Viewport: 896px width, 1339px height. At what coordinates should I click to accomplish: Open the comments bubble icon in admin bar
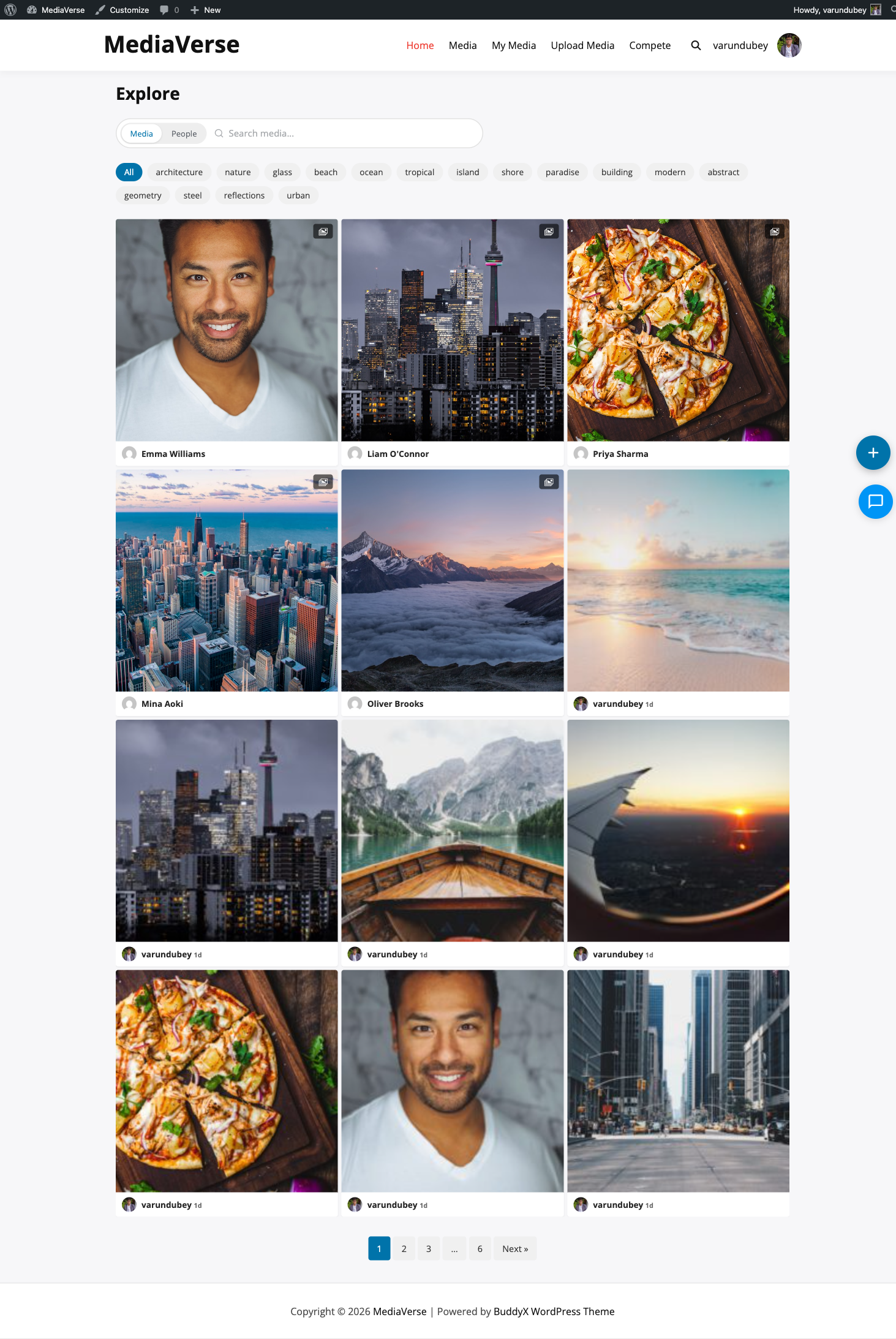(165, 10)
